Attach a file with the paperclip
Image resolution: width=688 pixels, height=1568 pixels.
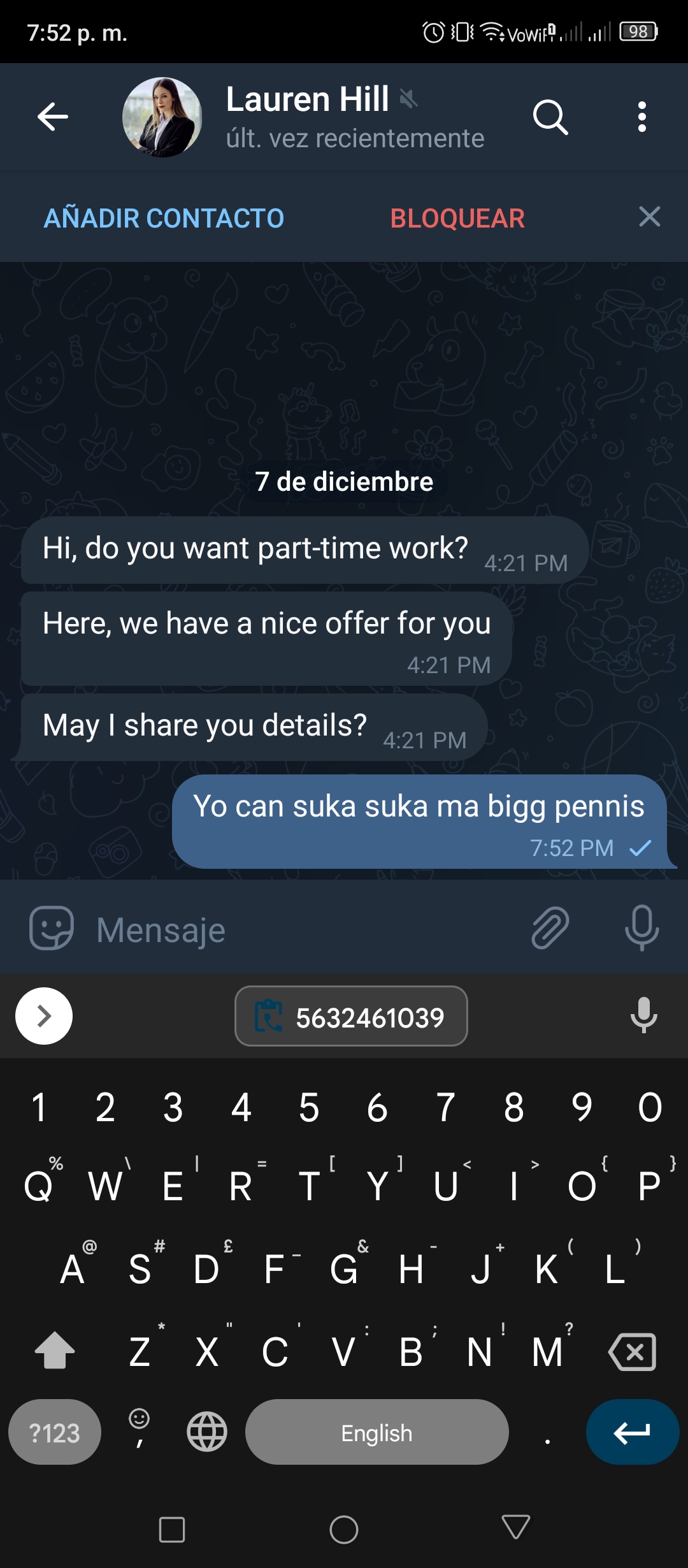tap(550, 928)
